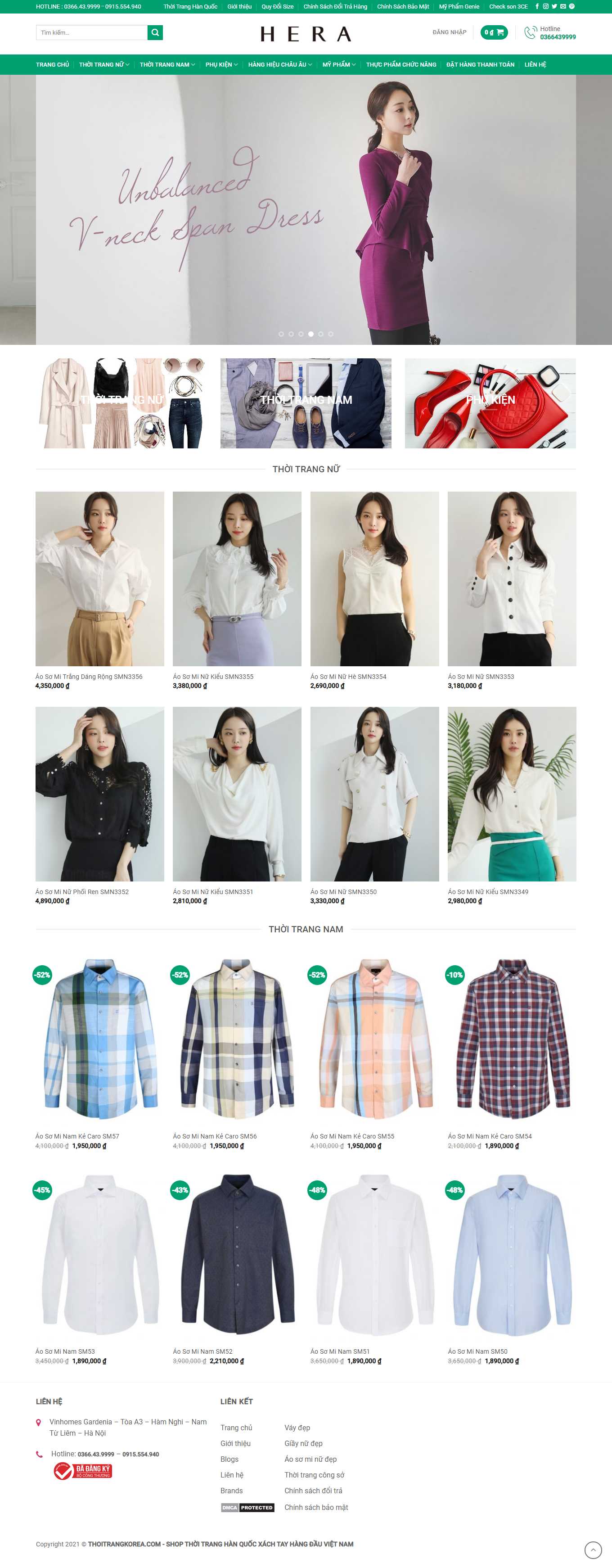
Task: Open the PHỤ KIỆN category banner
Action: point(490,403)
